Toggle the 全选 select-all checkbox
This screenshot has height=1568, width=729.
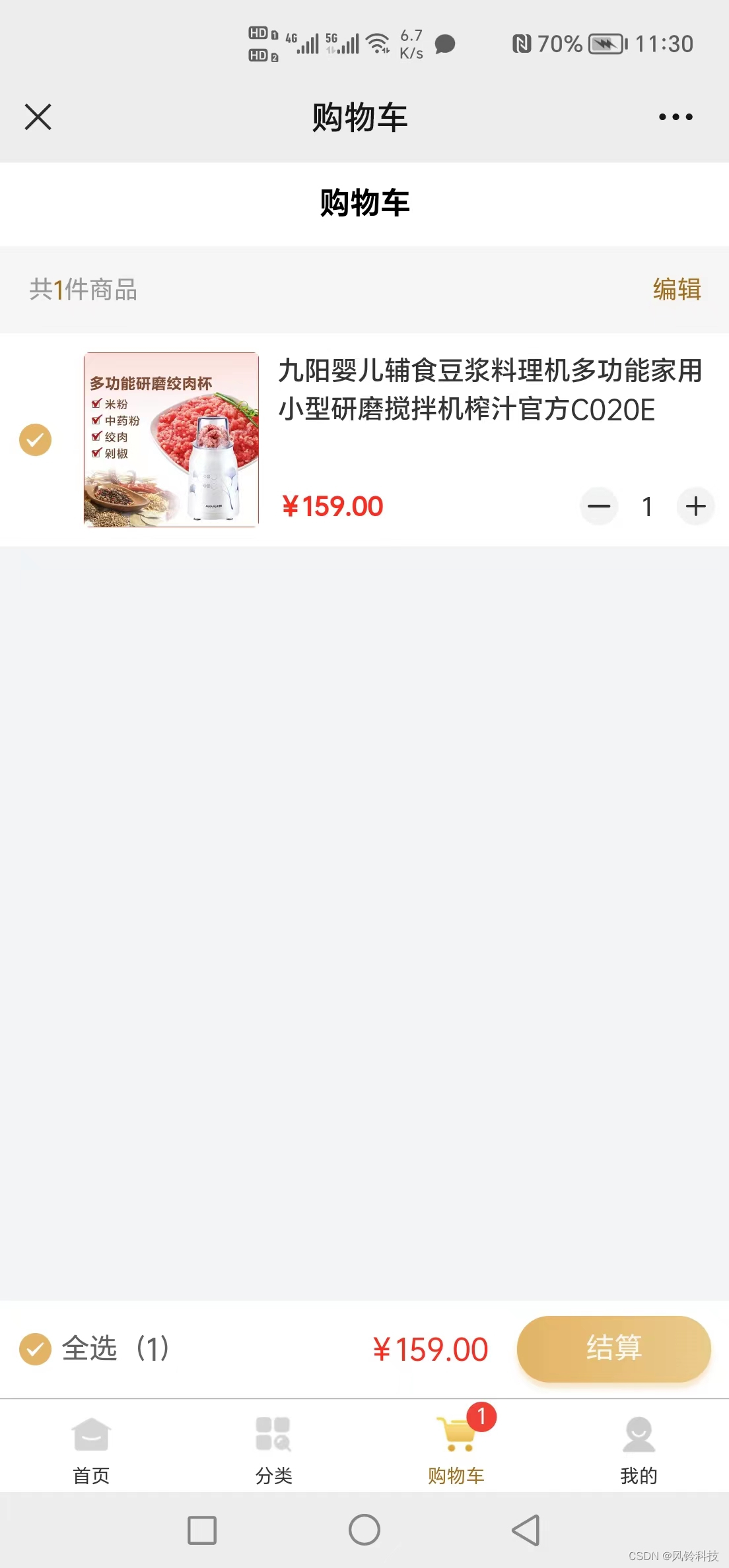click(36, 1348)
